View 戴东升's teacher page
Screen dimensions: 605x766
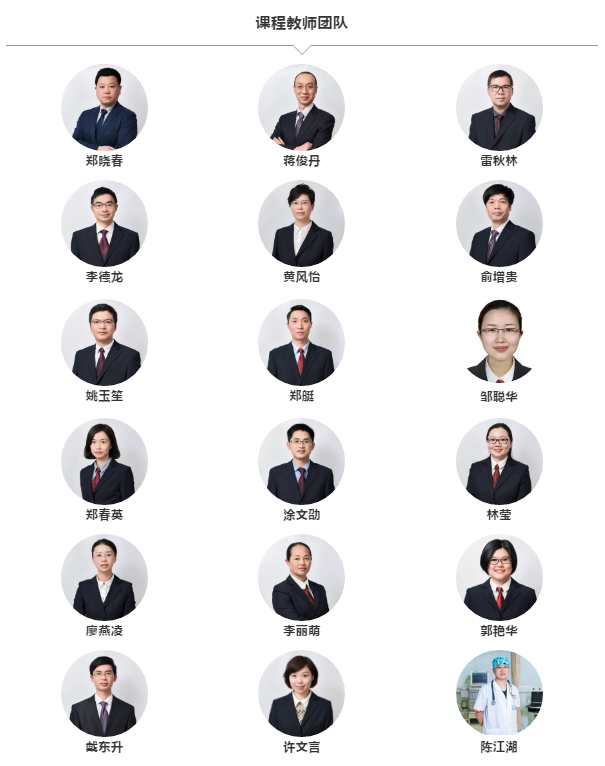pyautogui.click(x=104, y=694)
